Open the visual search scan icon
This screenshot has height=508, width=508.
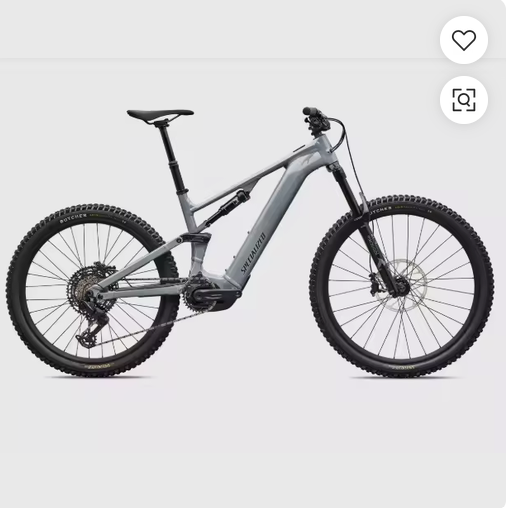[464, 100]
